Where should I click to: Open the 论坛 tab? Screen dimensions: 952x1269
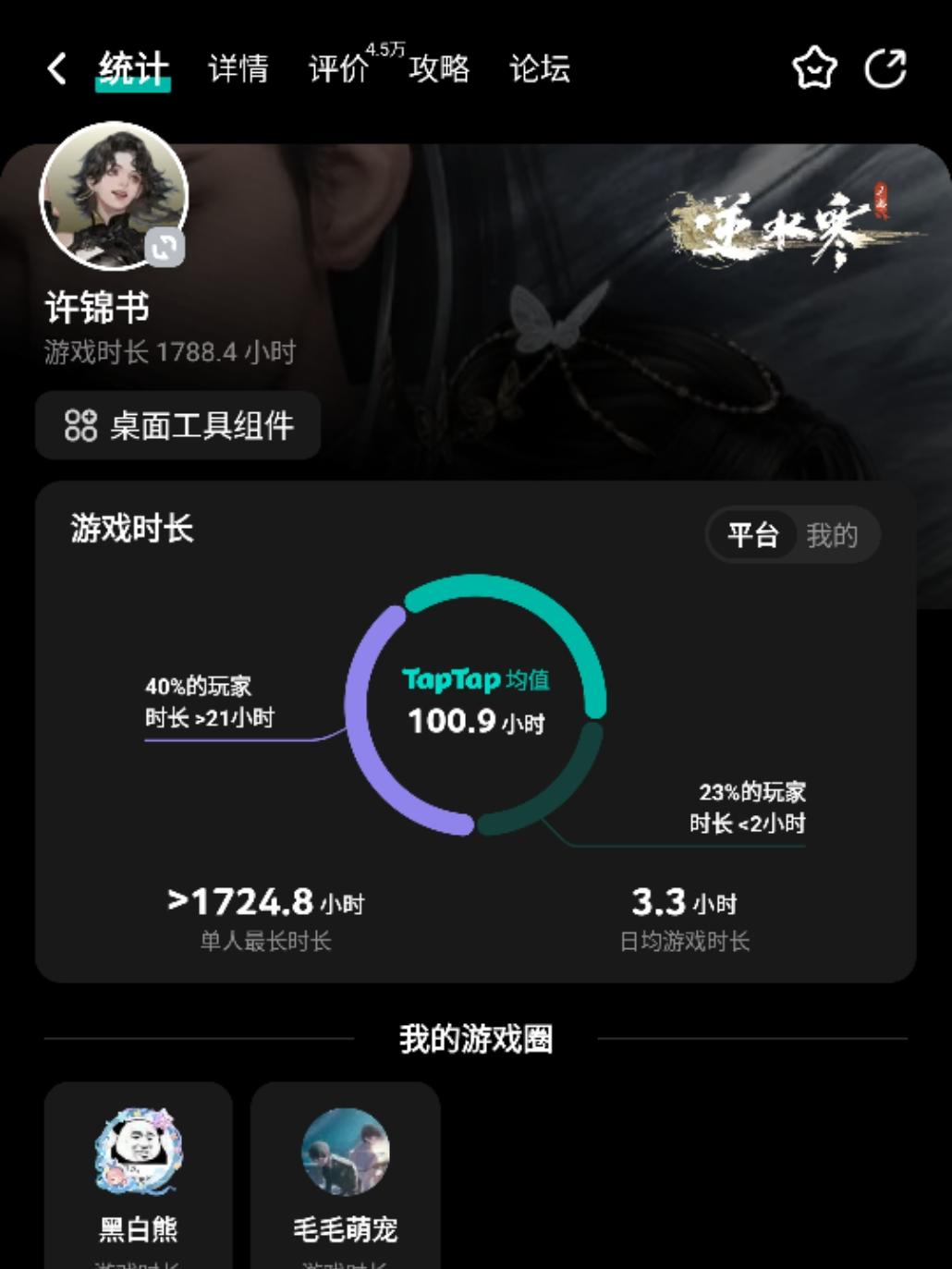point(541,68)
